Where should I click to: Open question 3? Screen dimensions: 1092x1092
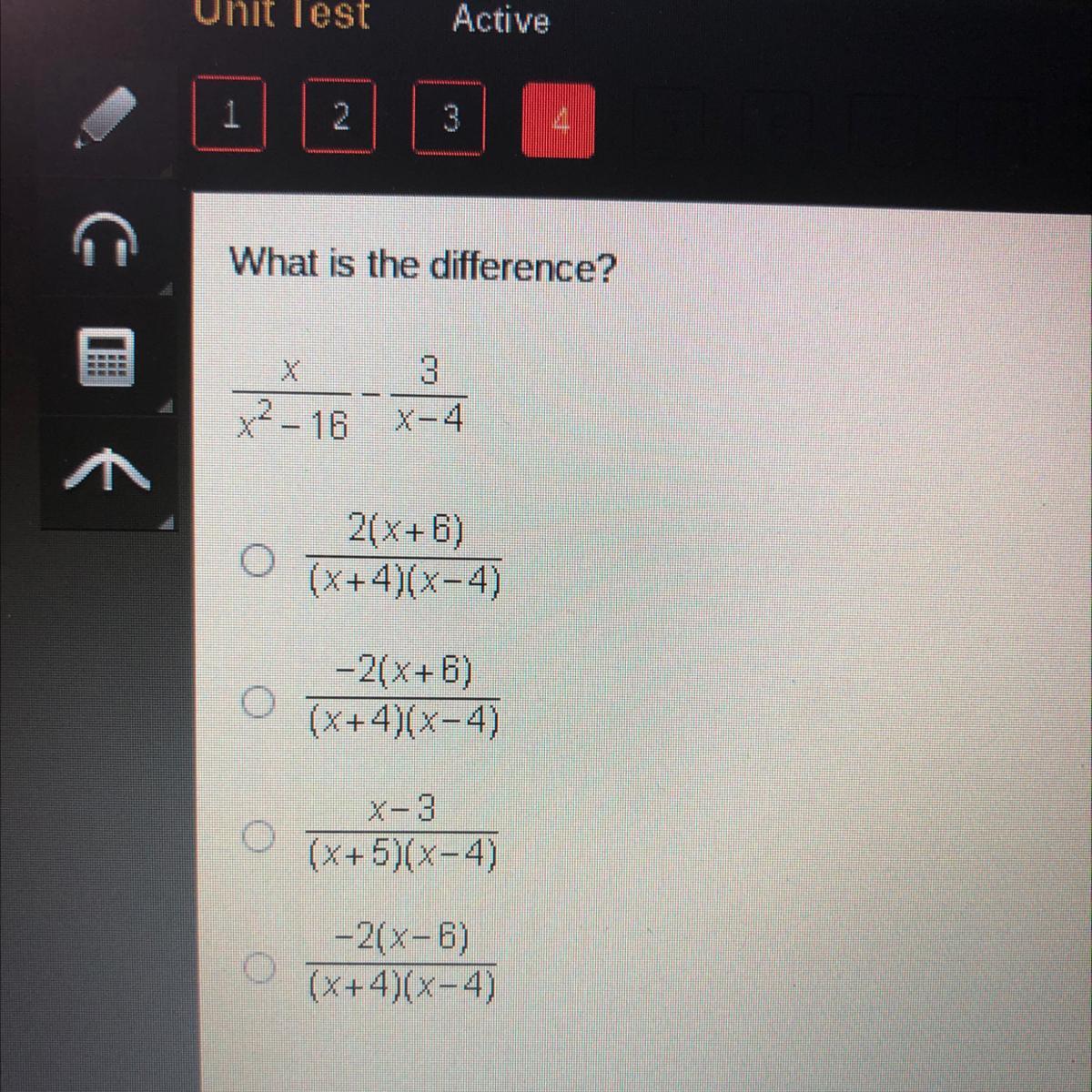pos(450,117)
